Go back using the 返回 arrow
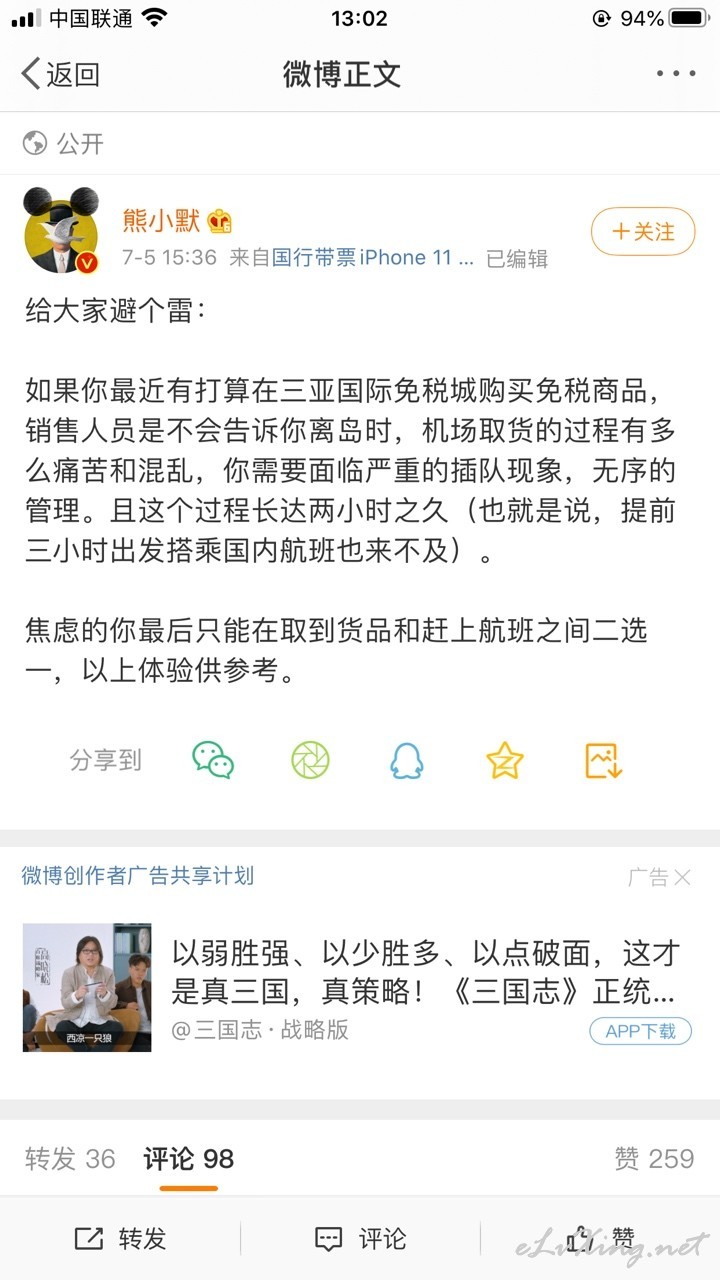The image size is (720, 1280). coord(60,74)
